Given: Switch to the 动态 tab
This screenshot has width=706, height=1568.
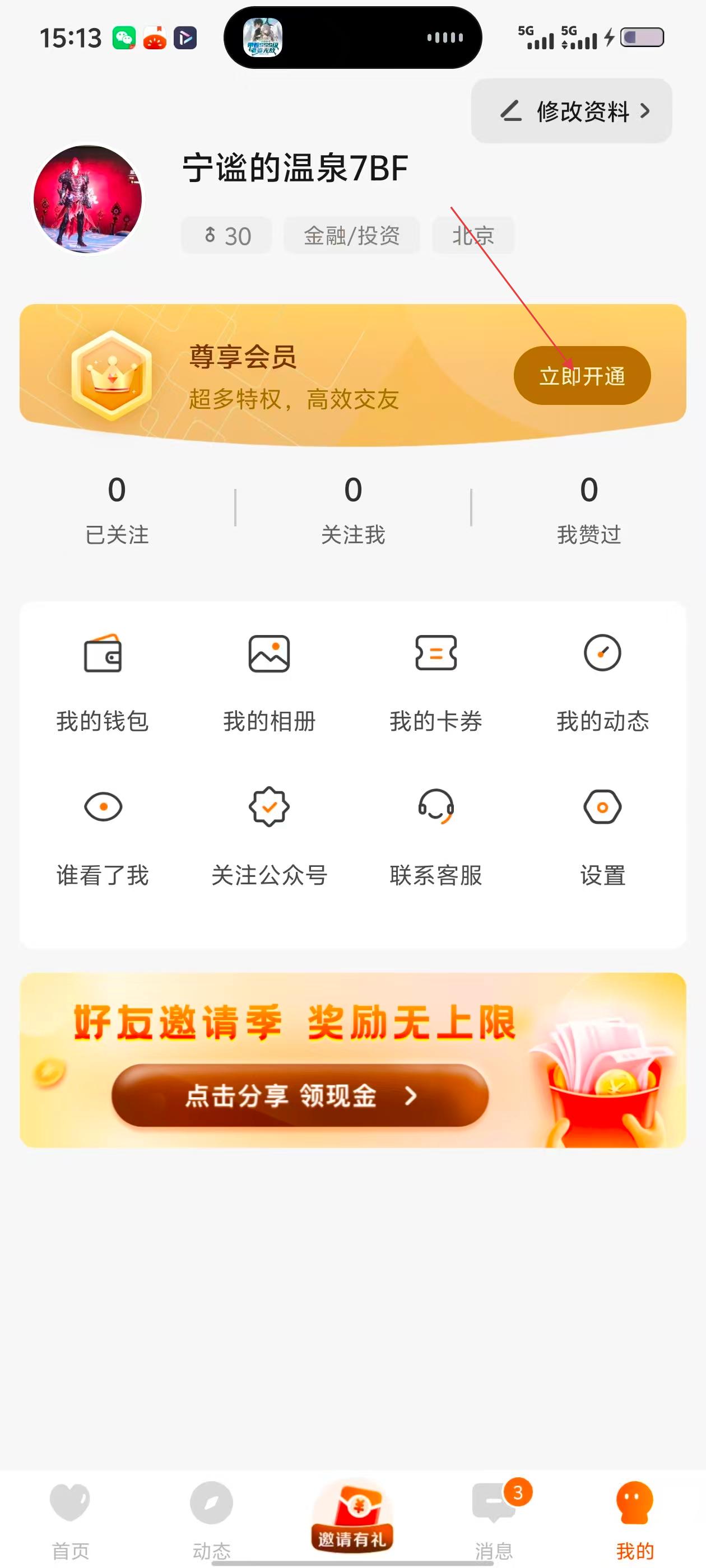Looking at the screenshot, I should (x=211, y=1519).
